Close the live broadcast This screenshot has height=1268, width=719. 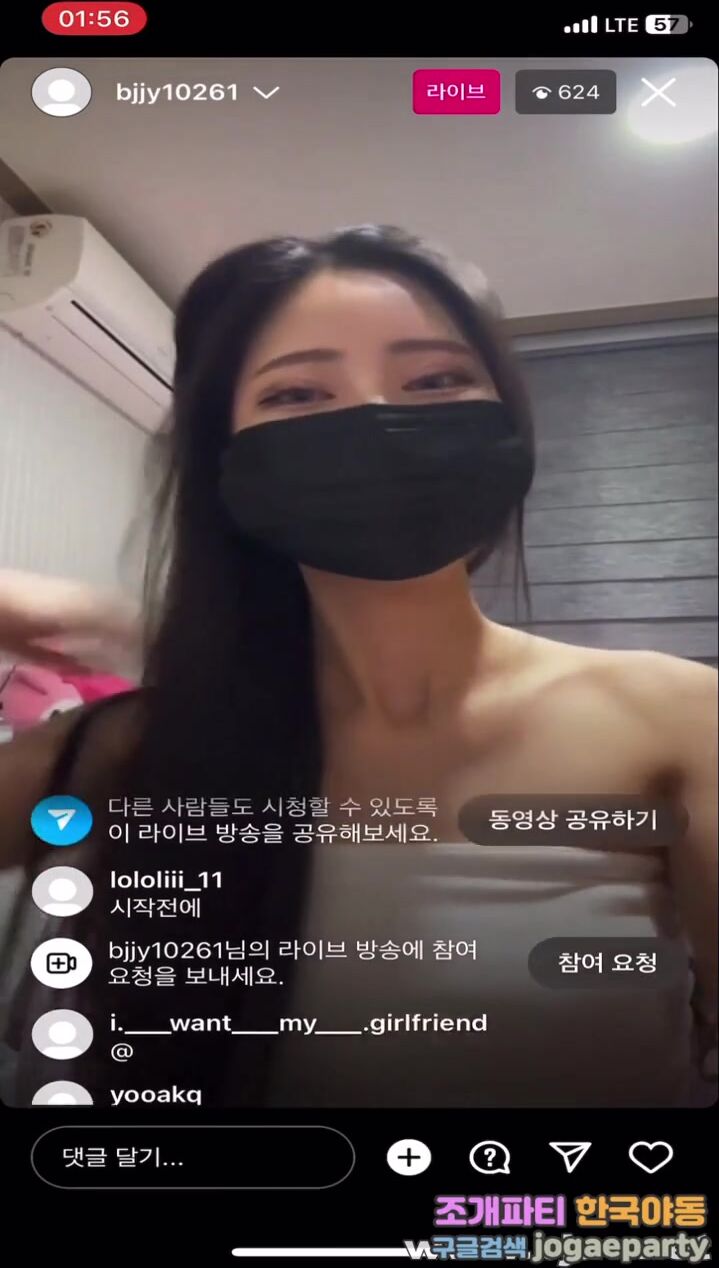click(658, 92)
